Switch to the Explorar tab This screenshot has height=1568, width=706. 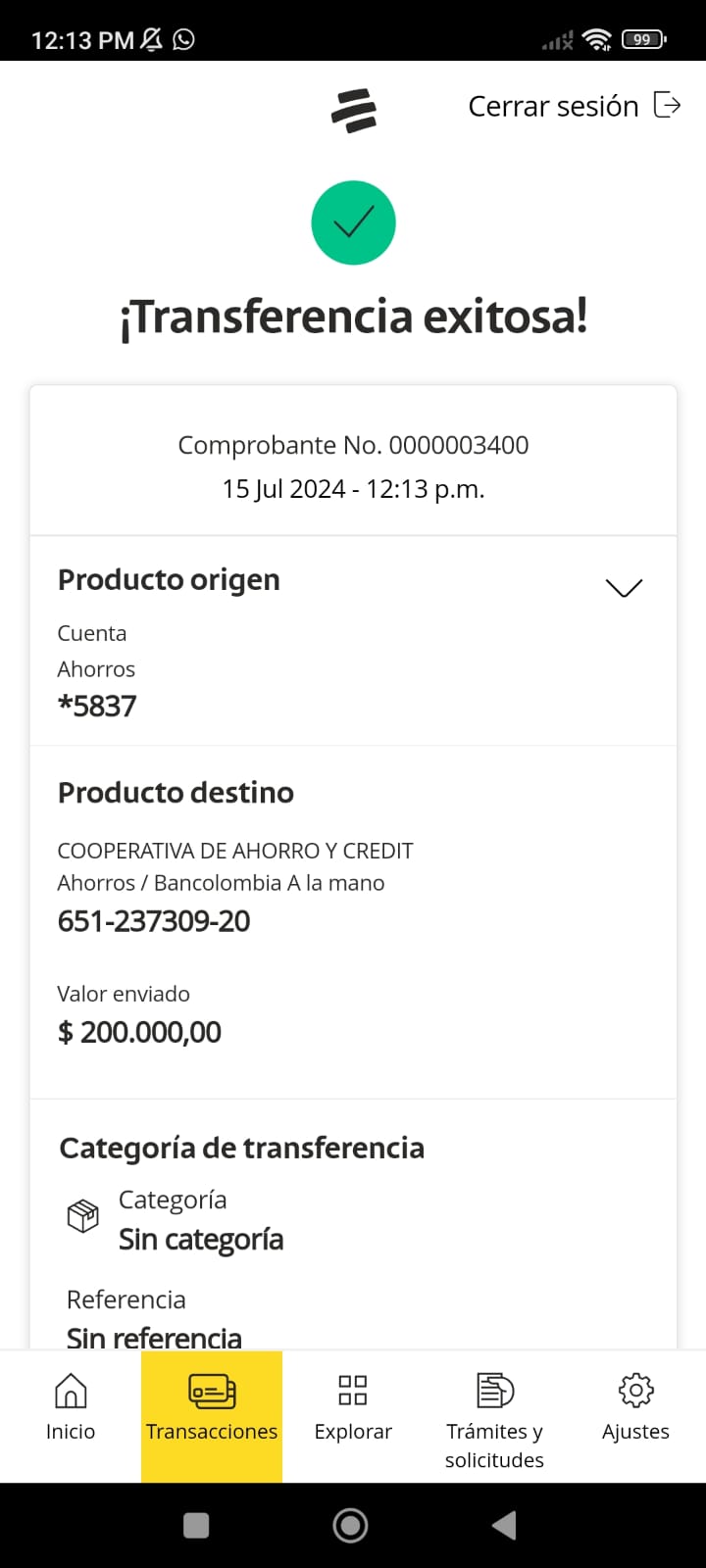(353, 1407)
